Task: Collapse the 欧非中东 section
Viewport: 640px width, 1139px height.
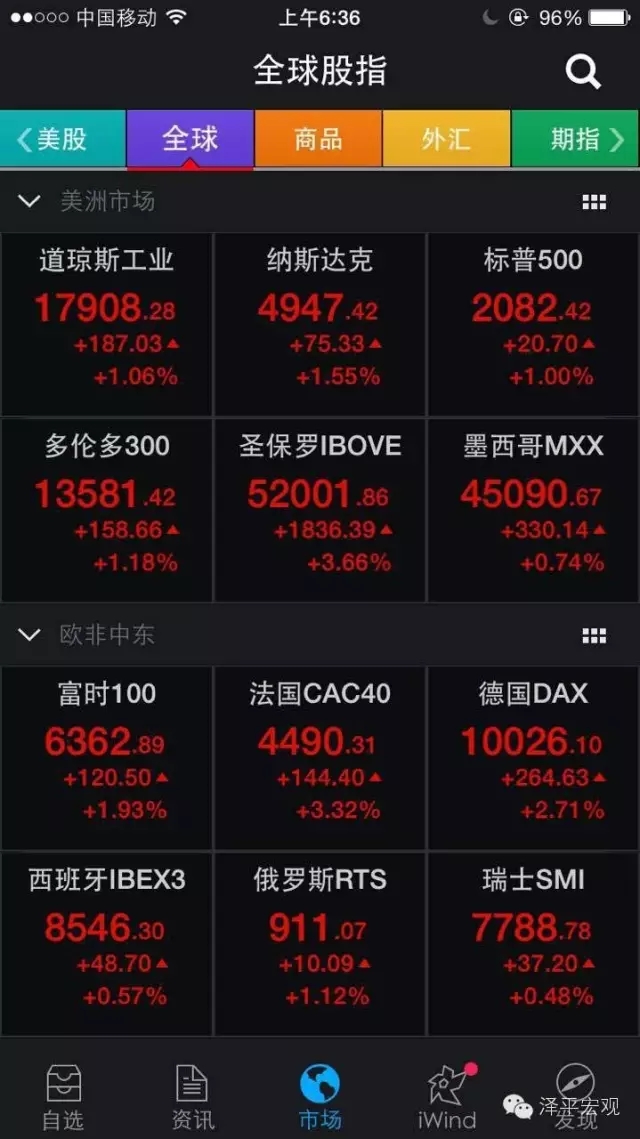Action: pos(29,636)
